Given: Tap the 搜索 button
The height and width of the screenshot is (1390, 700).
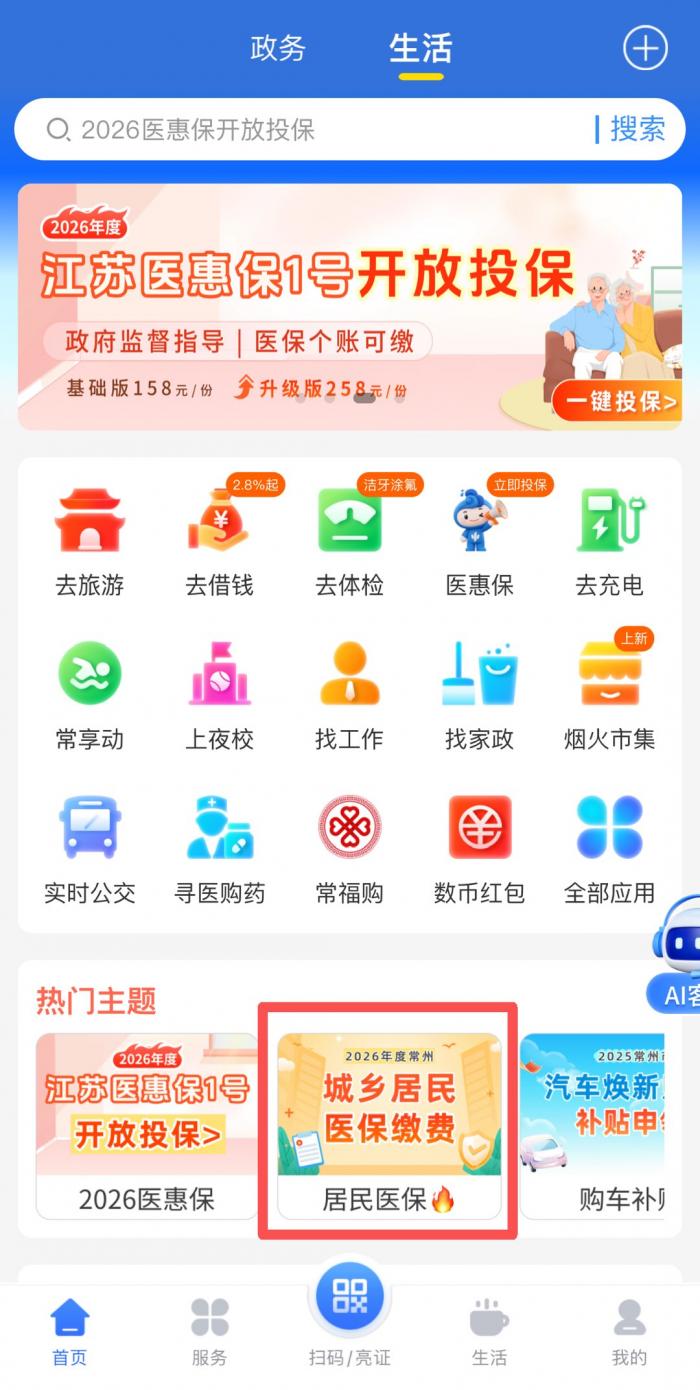Looking at the screenshot, I should point(637,129).
